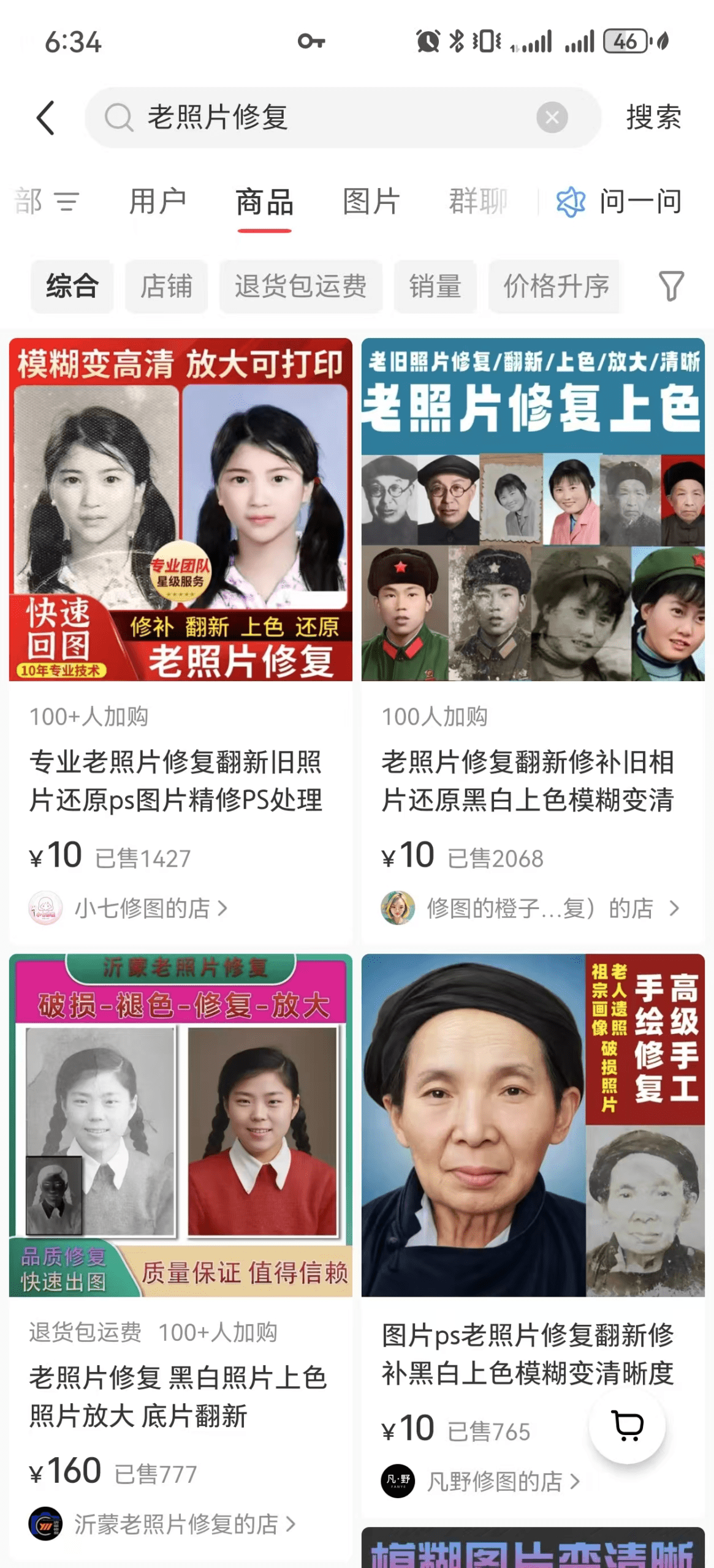Clear the search text with the X button

point(552,118)
